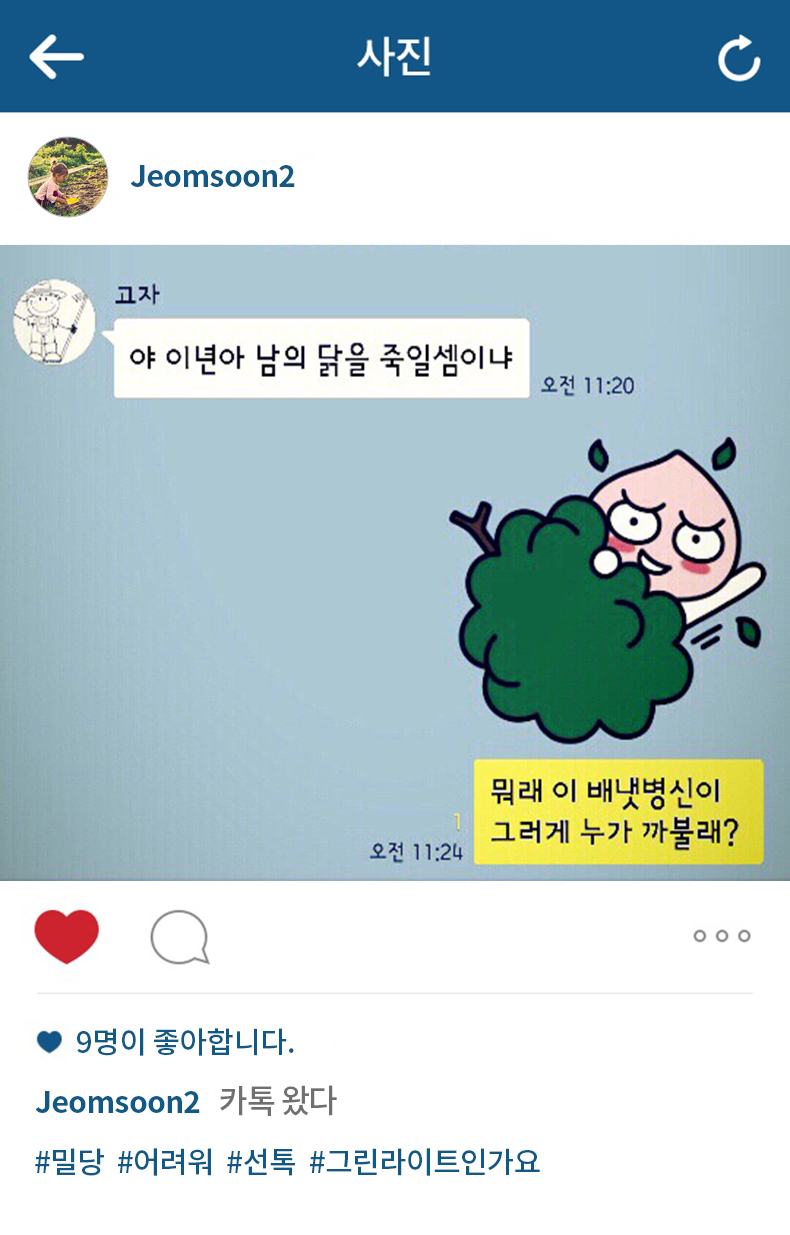Refresh the 사진 page
This screenshot has width=790, height=1235.
[x=739, y=58]
